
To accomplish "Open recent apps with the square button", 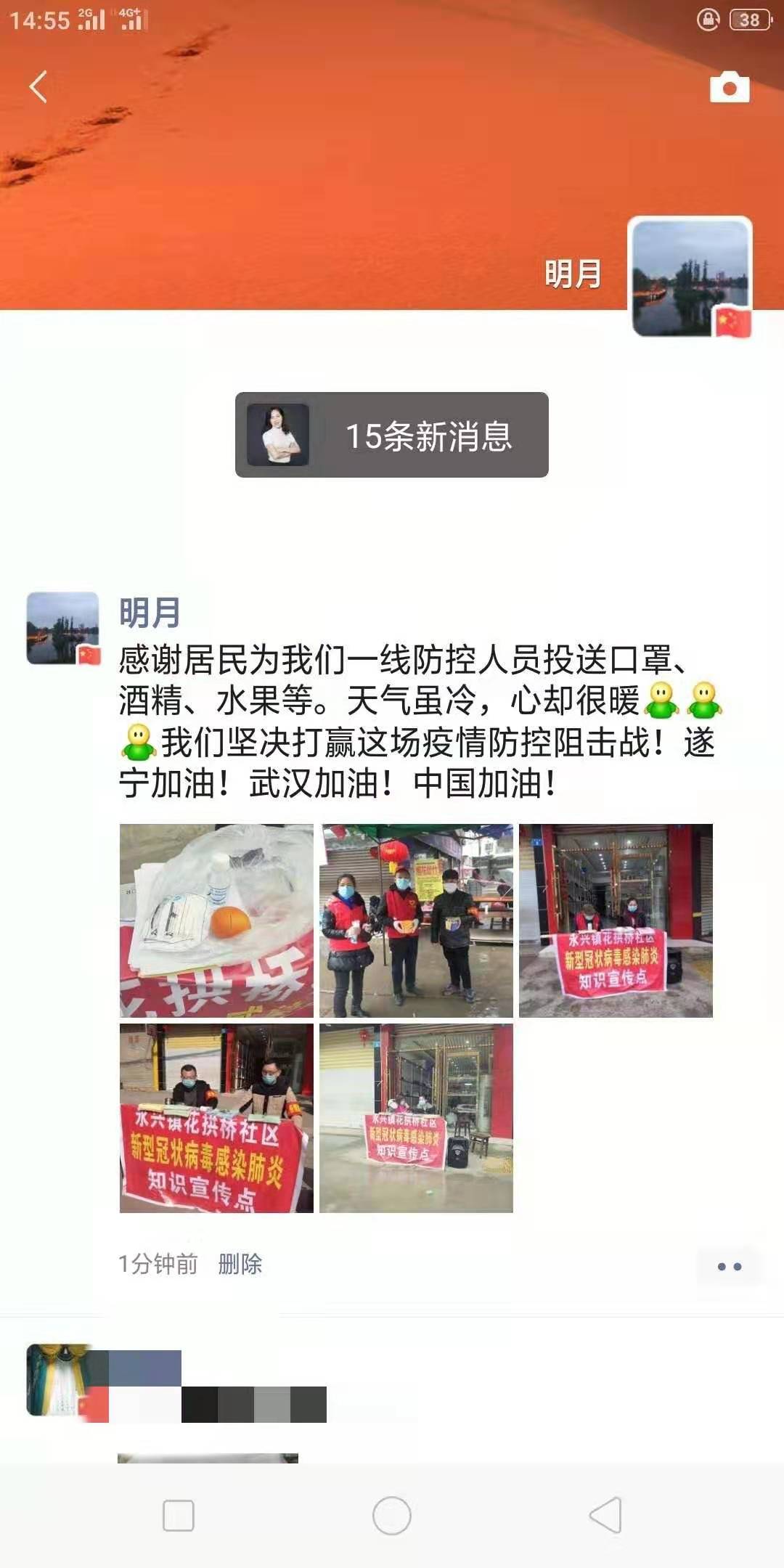I will pyautogui.click(x=179, y=1516).
